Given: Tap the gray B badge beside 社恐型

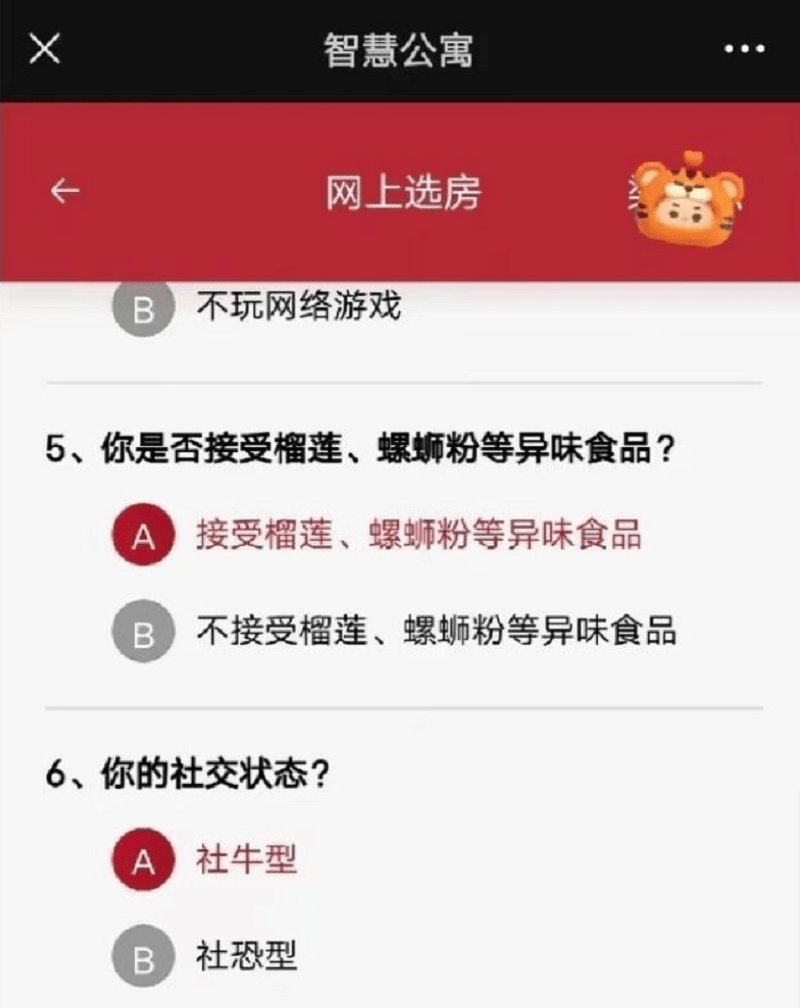Looking at the screenshot, I should (x=142, y=955).
